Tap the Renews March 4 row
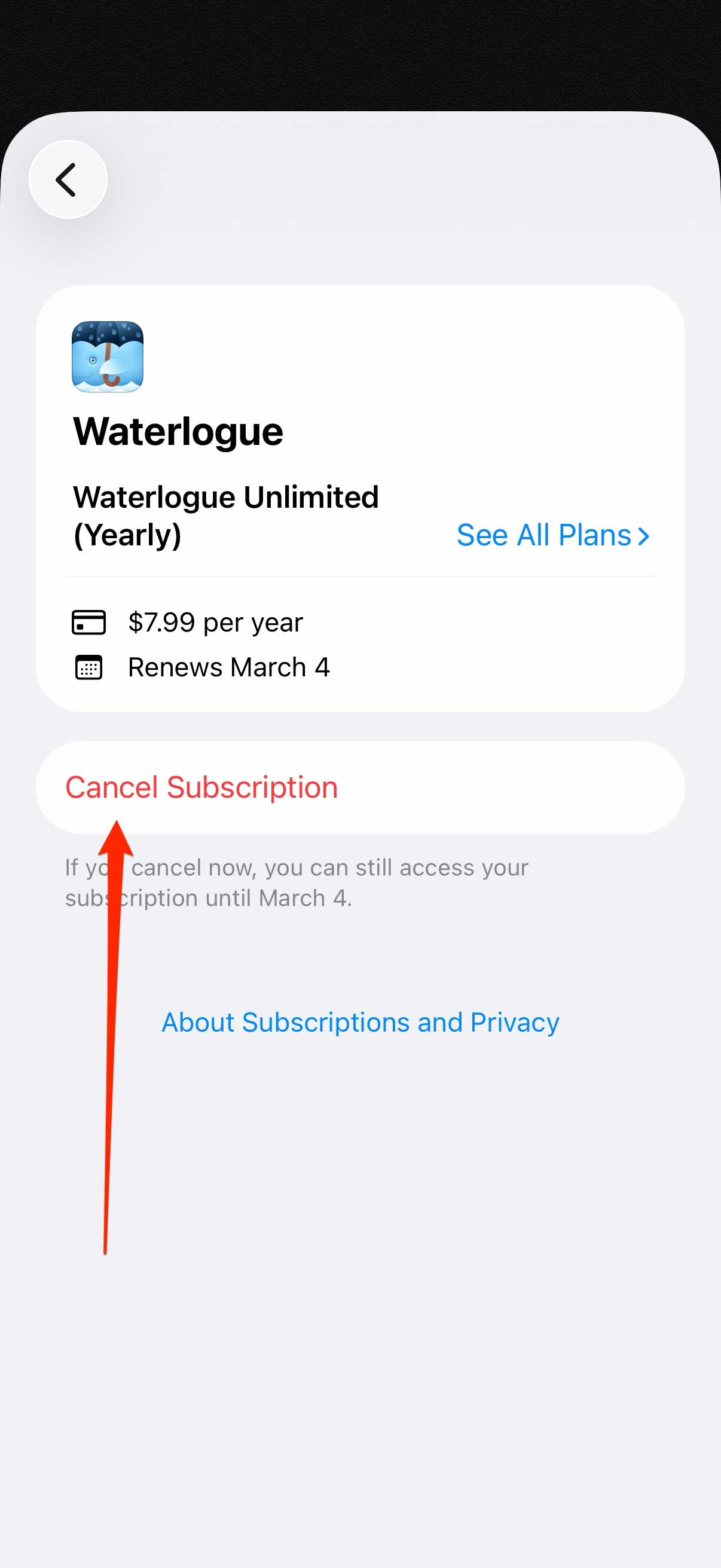 [228, 667]
